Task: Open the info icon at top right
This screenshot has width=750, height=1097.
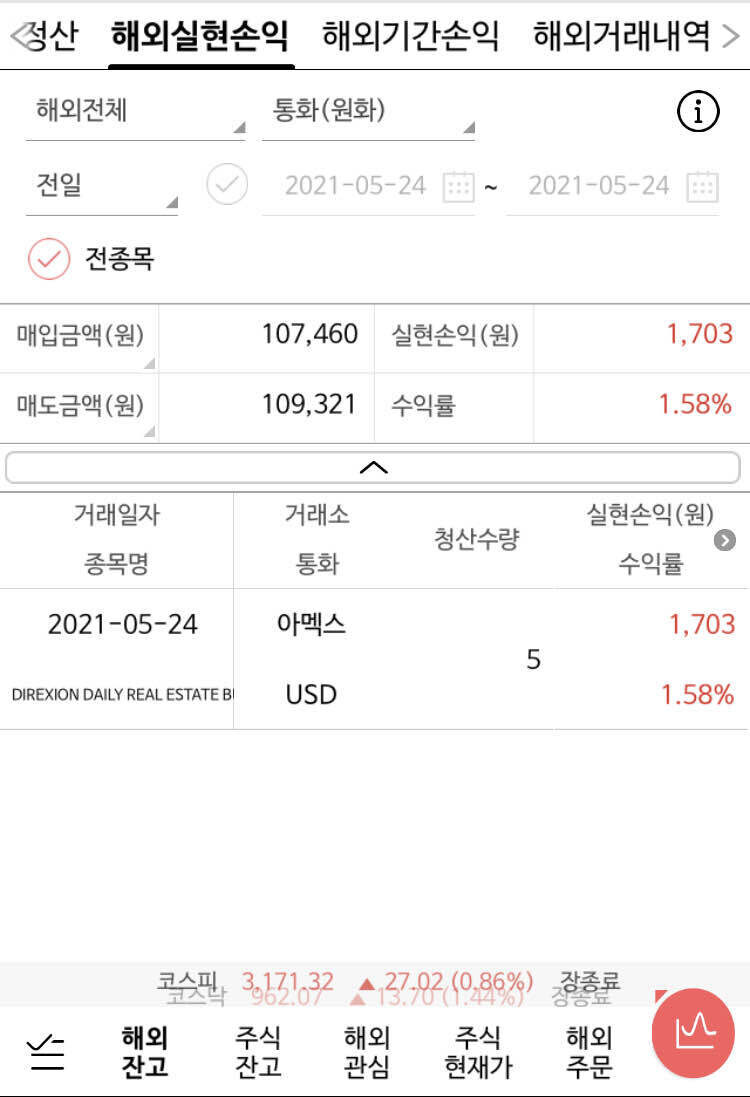Action: [x=697, y=111]
